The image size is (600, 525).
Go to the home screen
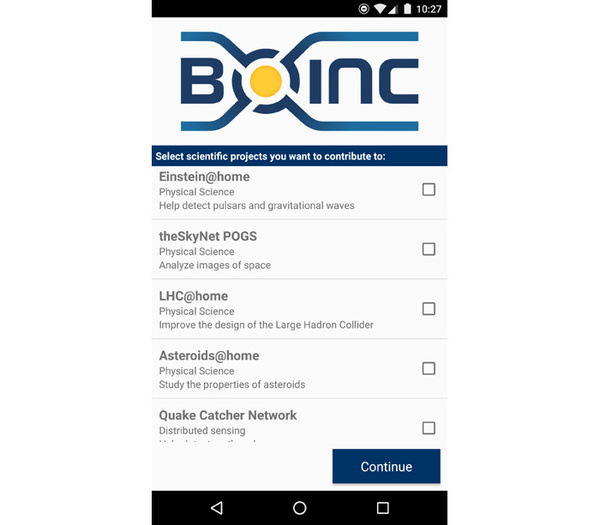(299, 508)
